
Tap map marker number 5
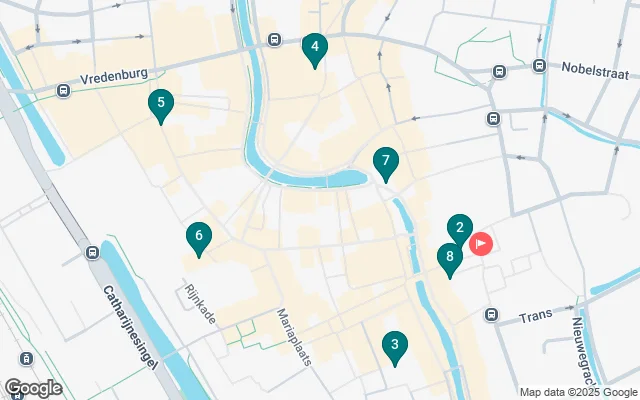[x=160, y=103]
